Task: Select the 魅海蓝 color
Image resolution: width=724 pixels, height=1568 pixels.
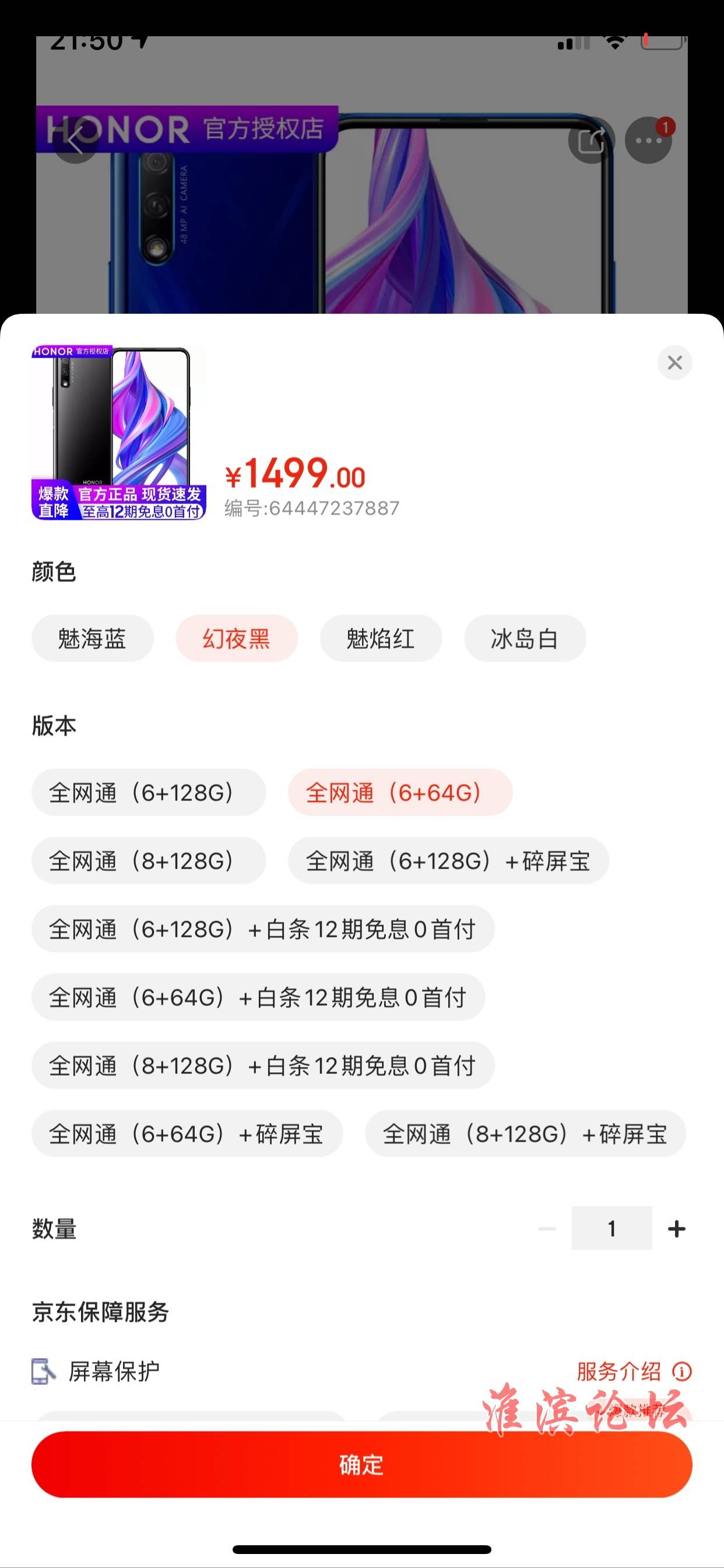Action: point(93,639)
